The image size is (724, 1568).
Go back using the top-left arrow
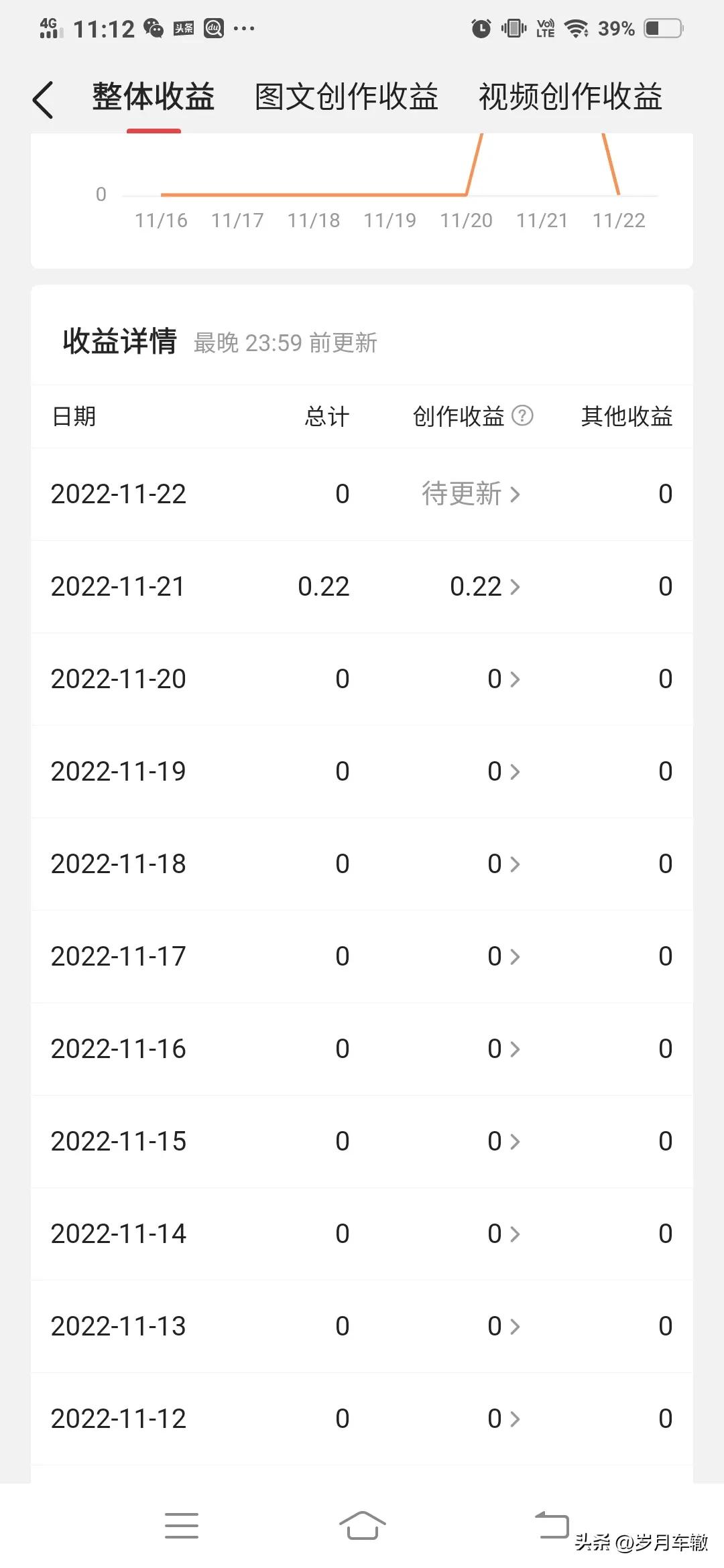pyautogui.click(x=43, y=101)
